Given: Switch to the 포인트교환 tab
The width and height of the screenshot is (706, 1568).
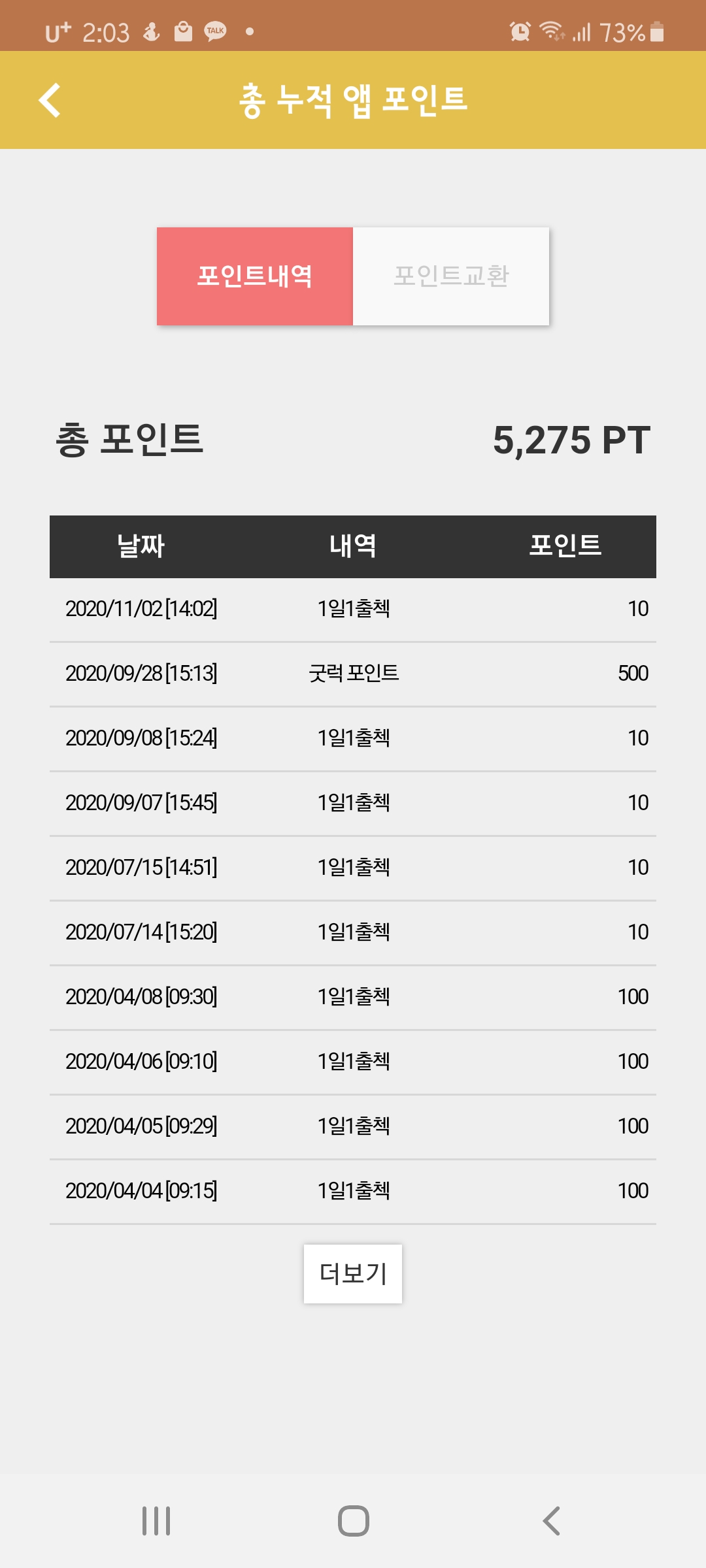Looking at the screenshot, I should click(451, 276).
